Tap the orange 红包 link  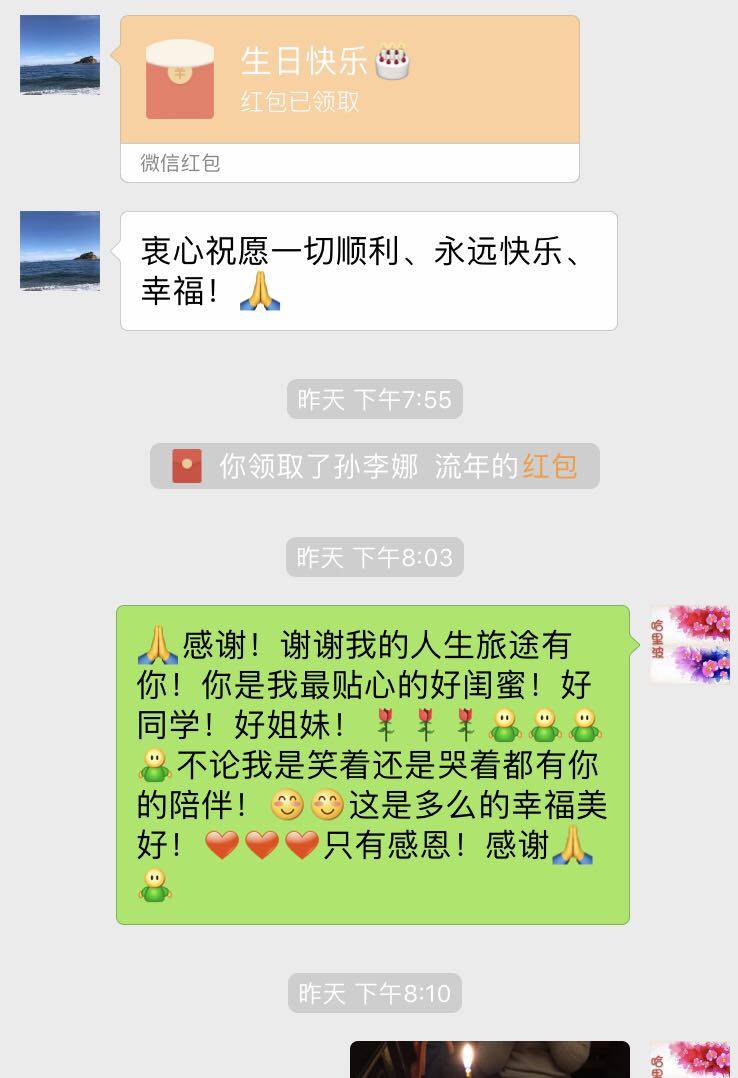549,466
